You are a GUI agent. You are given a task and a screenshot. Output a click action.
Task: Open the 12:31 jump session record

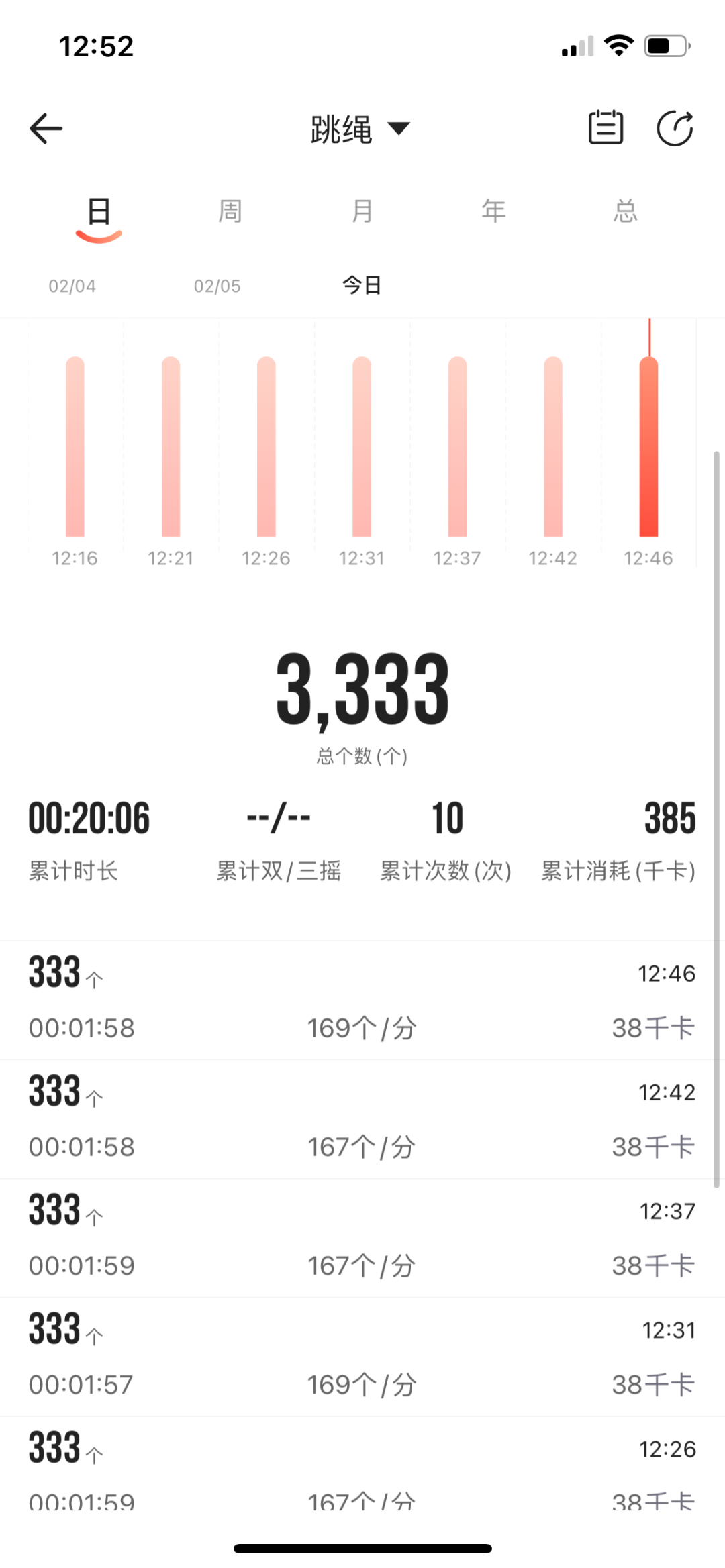coord(362,1357)
